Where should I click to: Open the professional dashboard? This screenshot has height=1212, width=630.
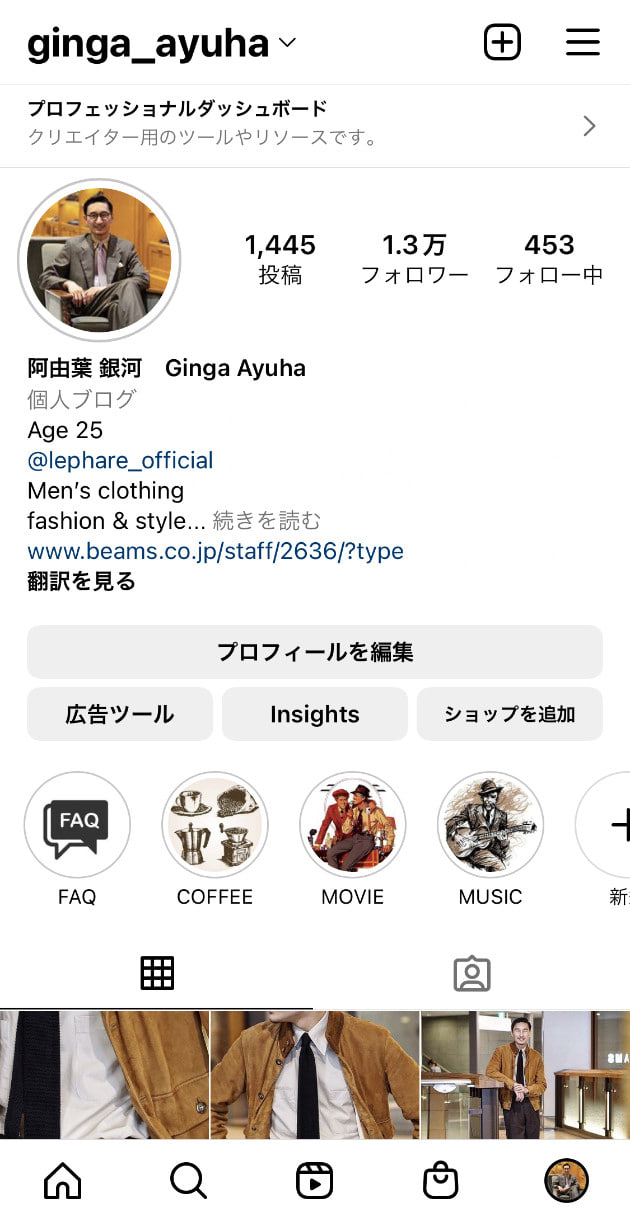(x=315, y=125)
